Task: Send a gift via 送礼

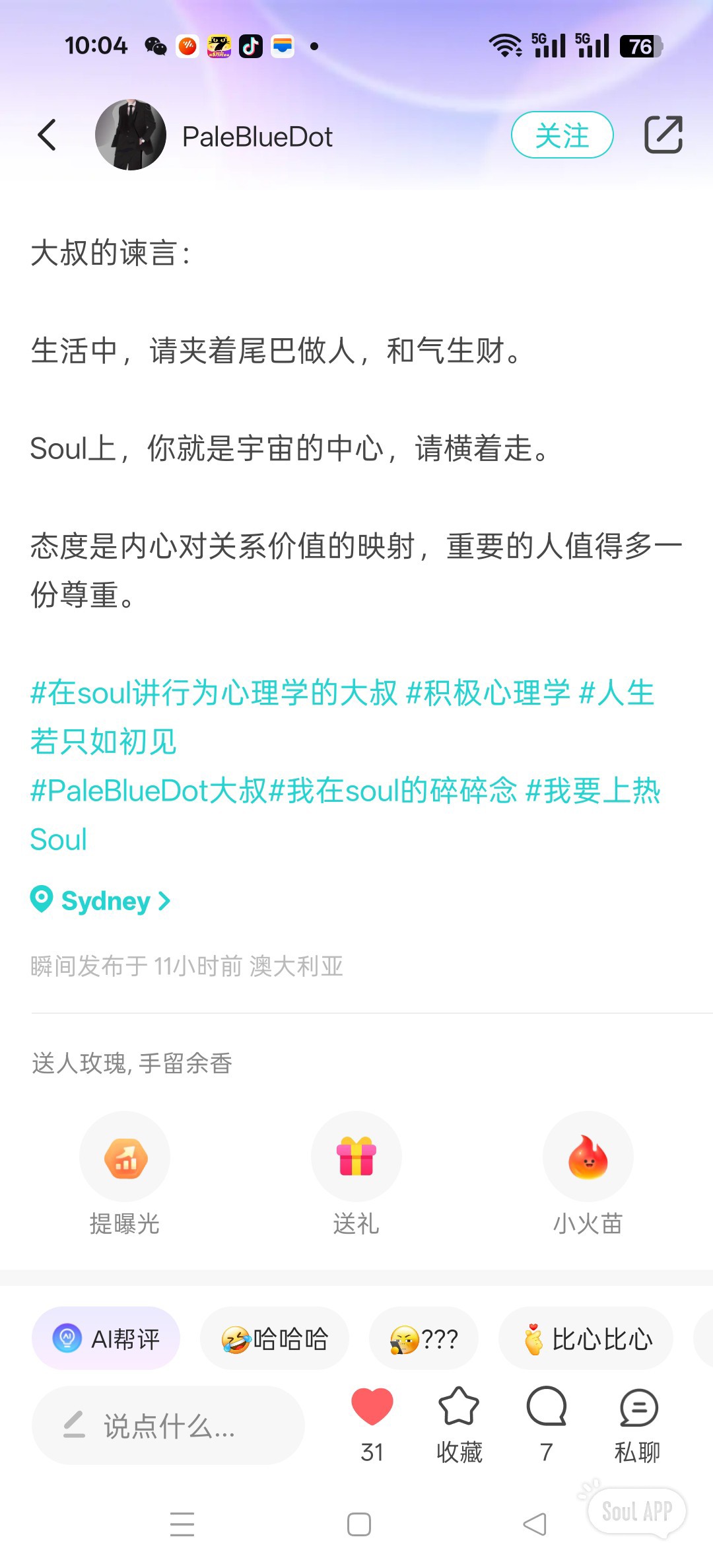Action: click(356, 1174)
